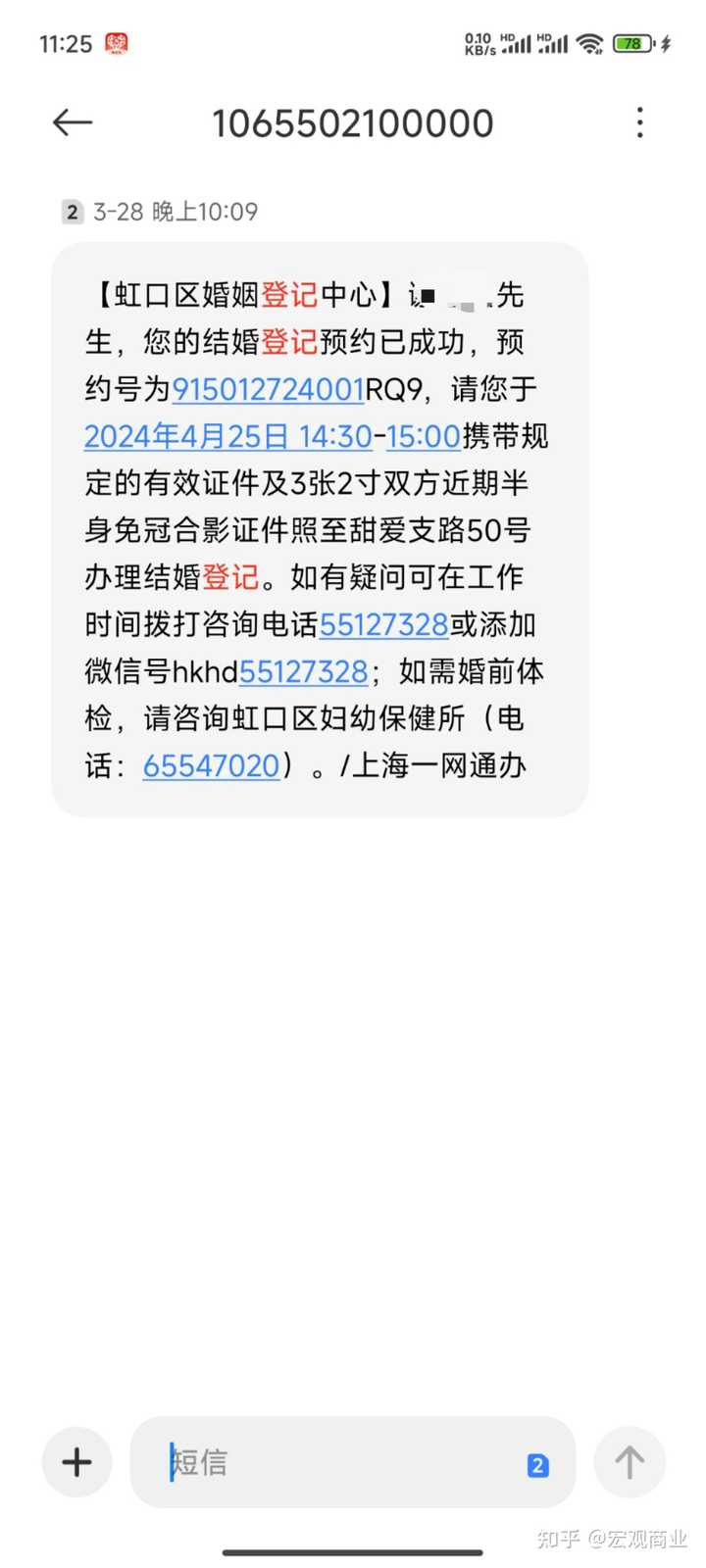Call the health center number 65547020
The width and height of the screenshot is (706, 1568).
tap(212, 765)
